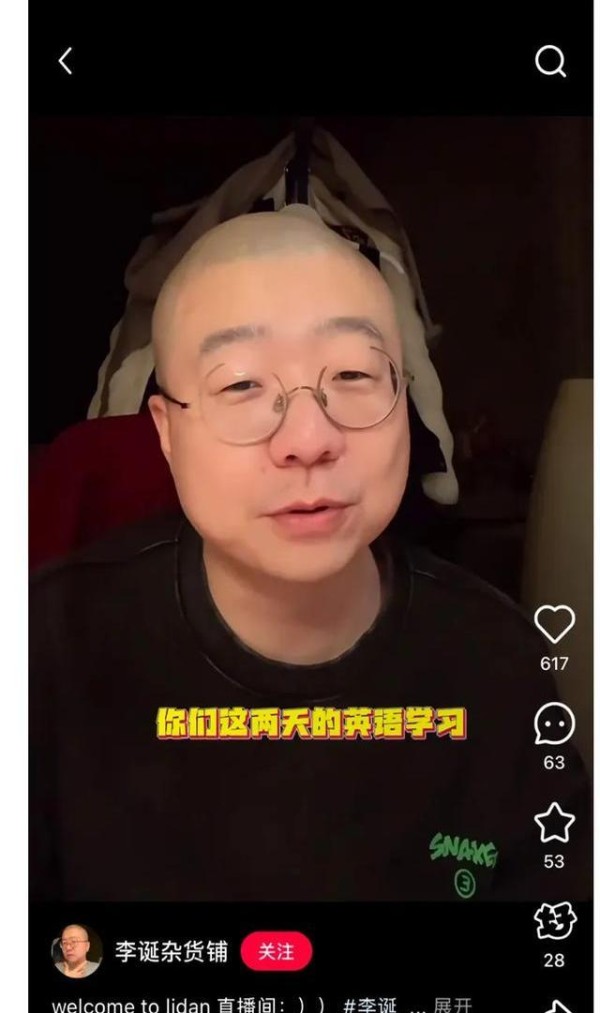Viewport: 600px width, 1013px height.
Task: Open 李诞杂货铺 profile avatar
Action: pos(76,950)
